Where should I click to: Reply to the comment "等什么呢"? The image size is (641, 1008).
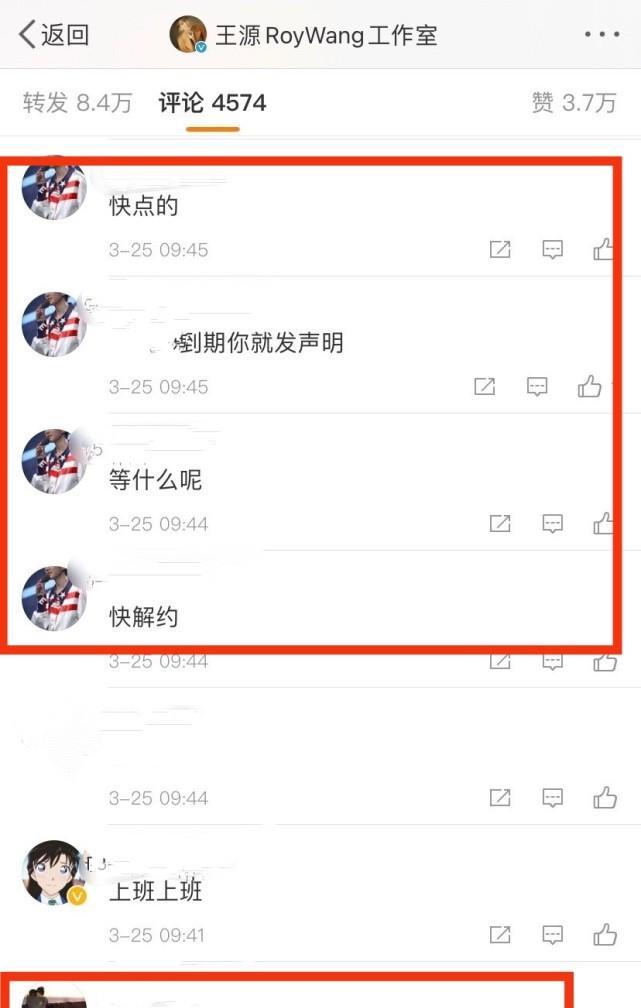552,523
